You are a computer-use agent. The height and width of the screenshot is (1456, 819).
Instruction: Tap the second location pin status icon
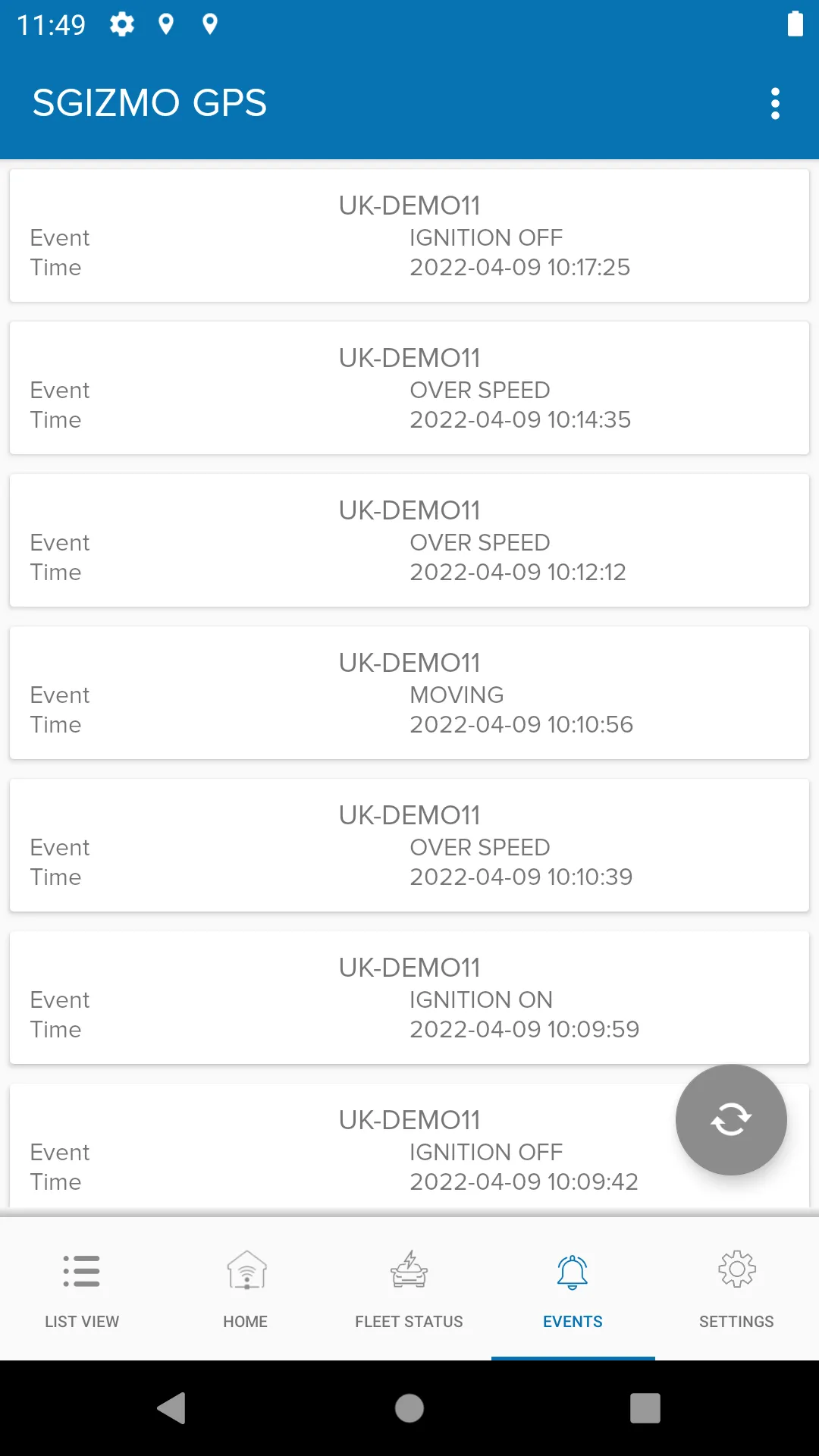(x=210, y=24)
